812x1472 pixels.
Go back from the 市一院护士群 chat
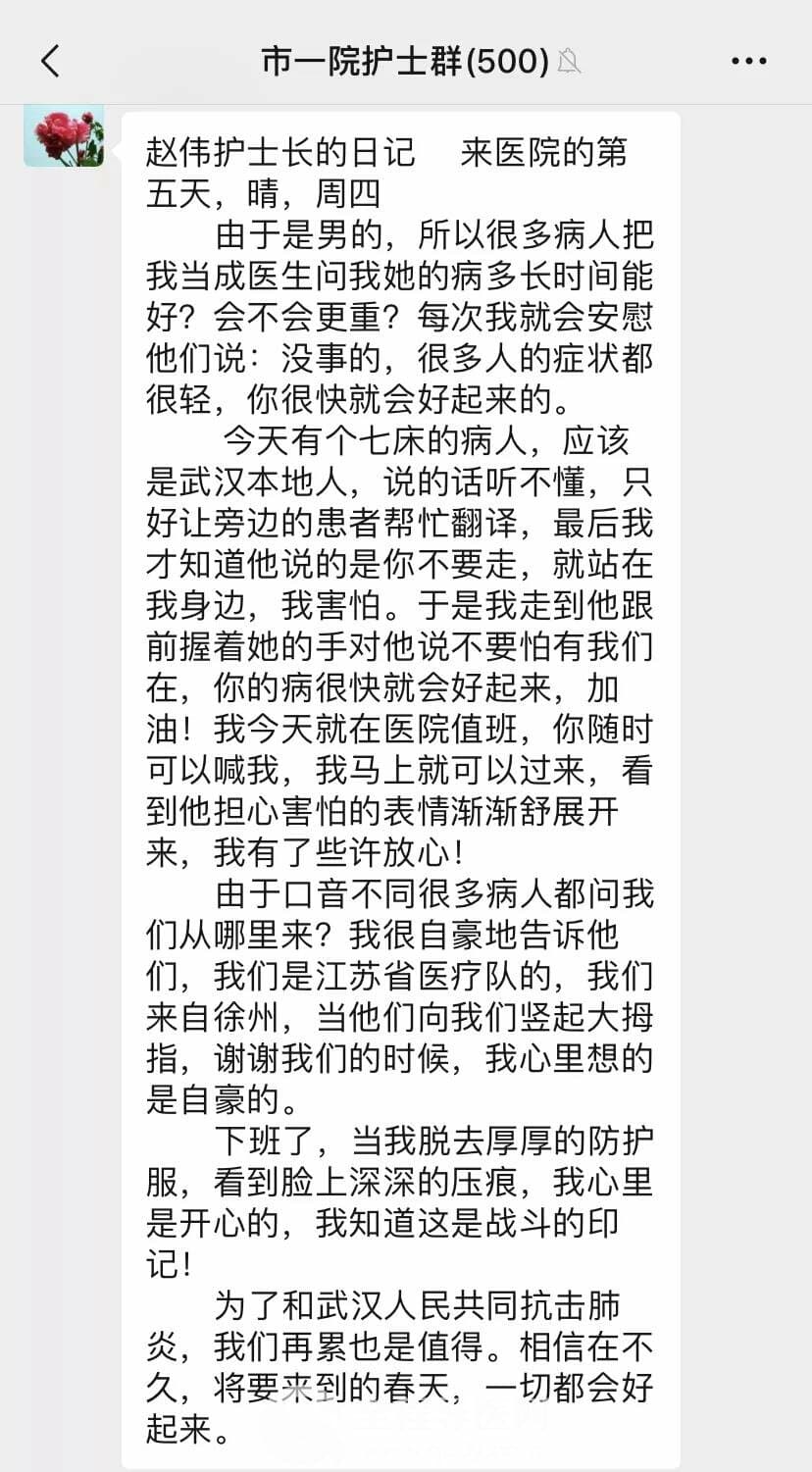point(50,61)
